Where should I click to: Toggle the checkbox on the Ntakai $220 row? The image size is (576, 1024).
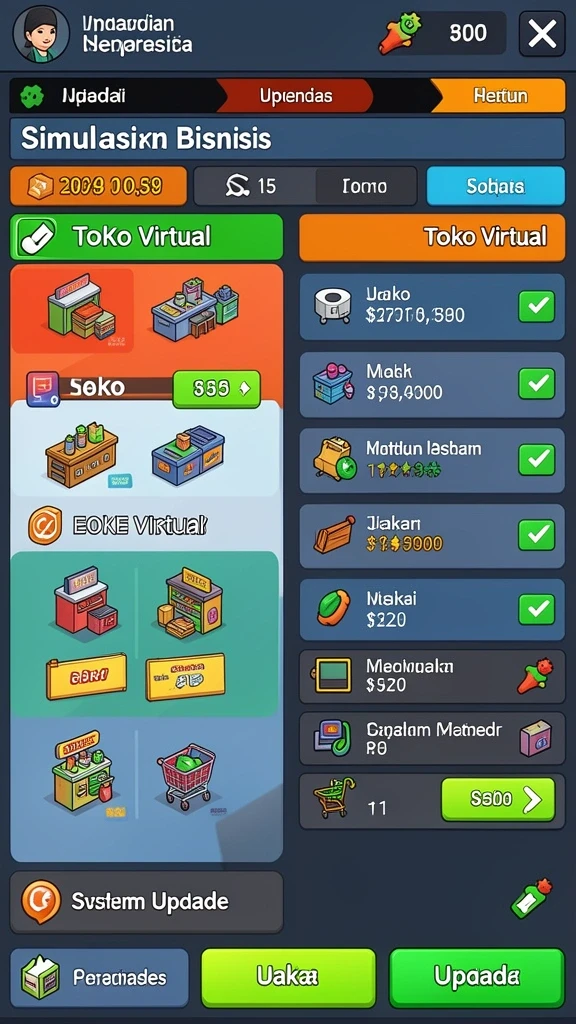pos(536,609)
